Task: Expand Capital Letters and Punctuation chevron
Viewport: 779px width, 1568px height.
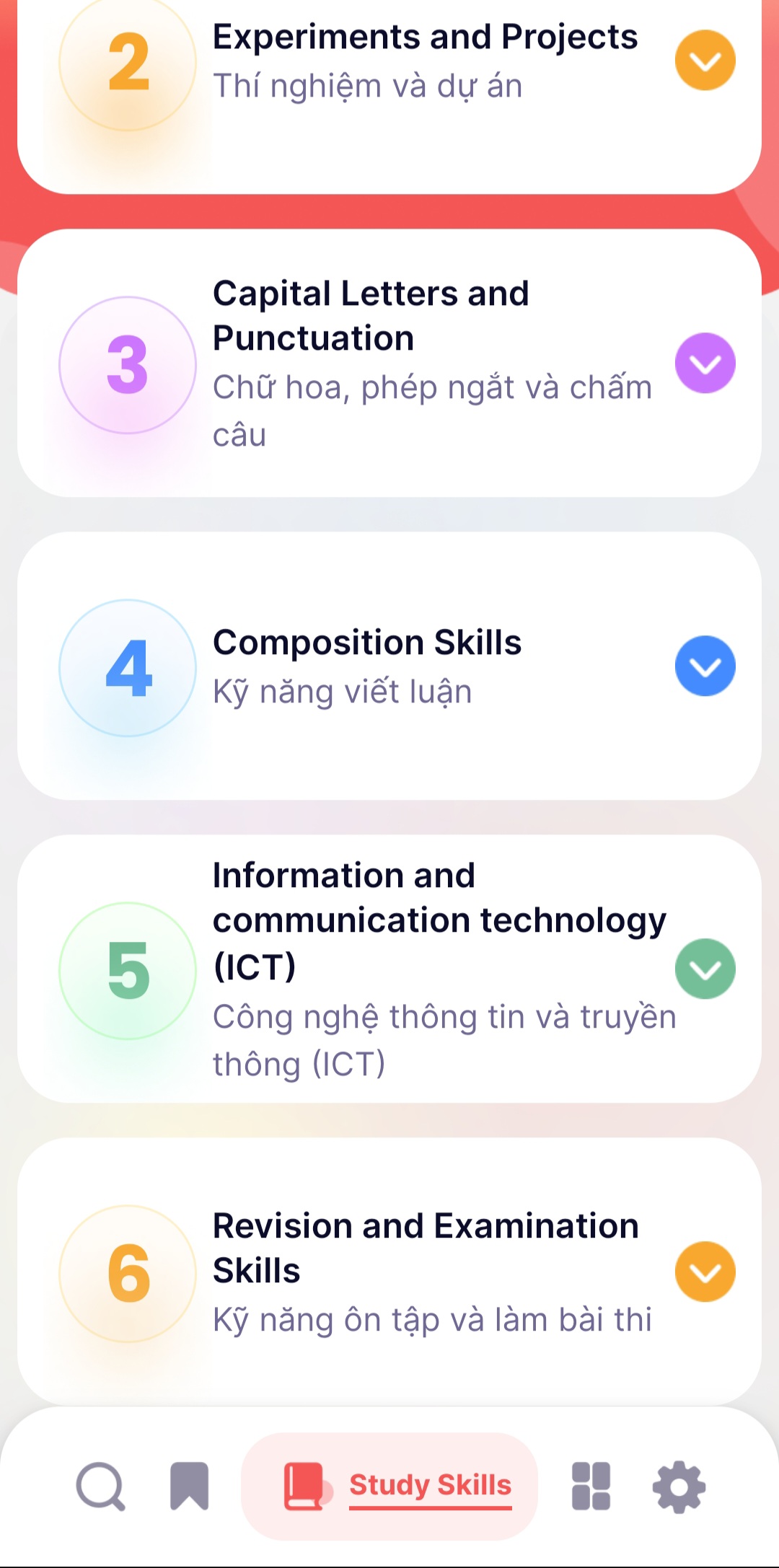Action: 705,364
